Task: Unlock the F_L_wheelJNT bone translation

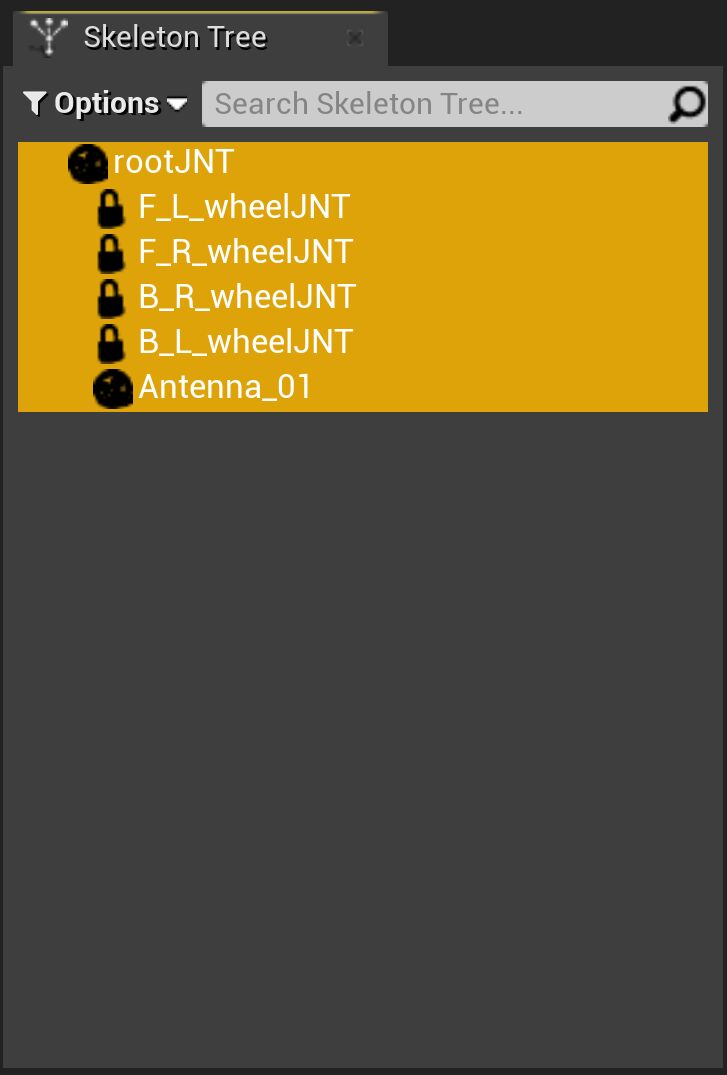Action: [x=110, y=208]
